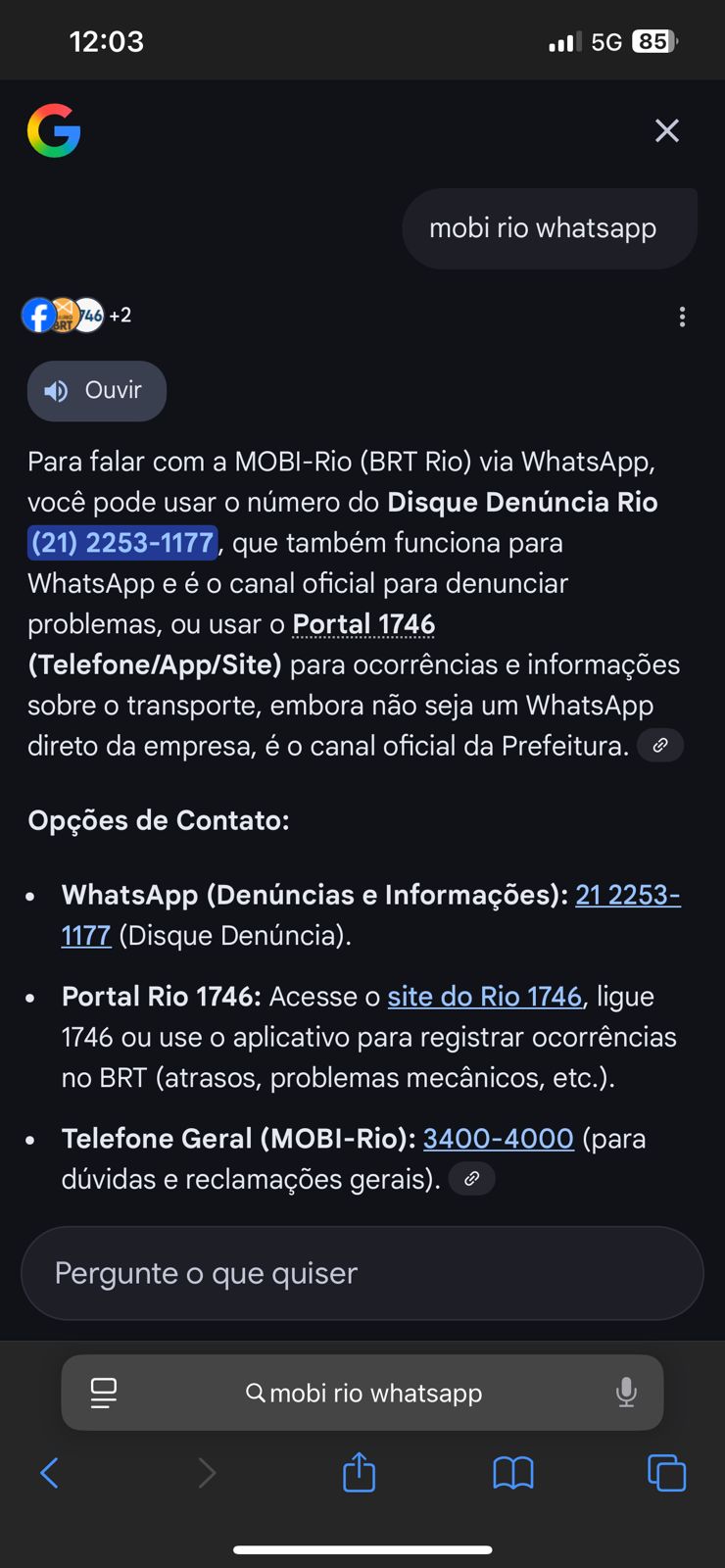This screenshot has height=1568, width=725.
Task: Tap the 21 2253-1177 WhatsApp number link
Action: pos(627,896)
